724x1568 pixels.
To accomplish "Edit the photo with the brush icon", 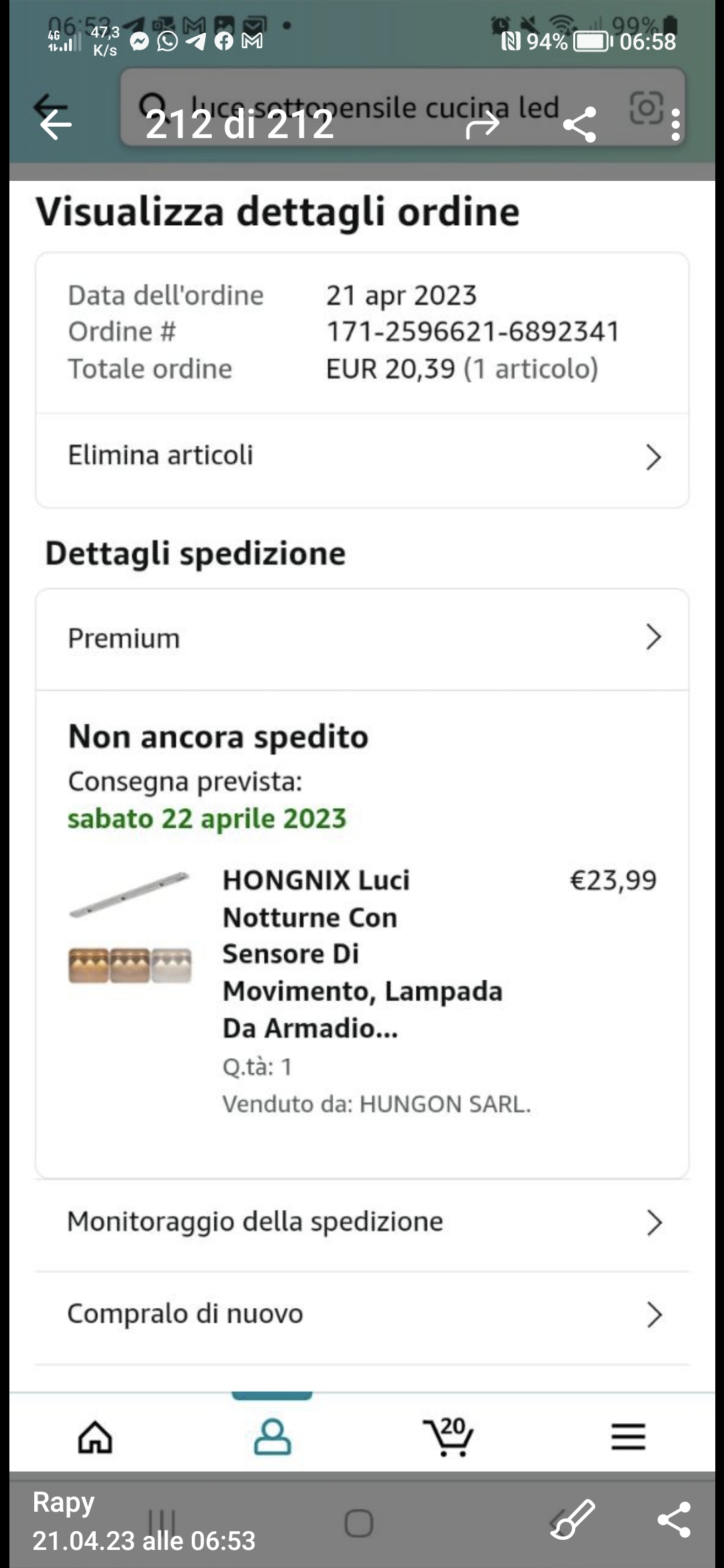I will point(572,1519).
